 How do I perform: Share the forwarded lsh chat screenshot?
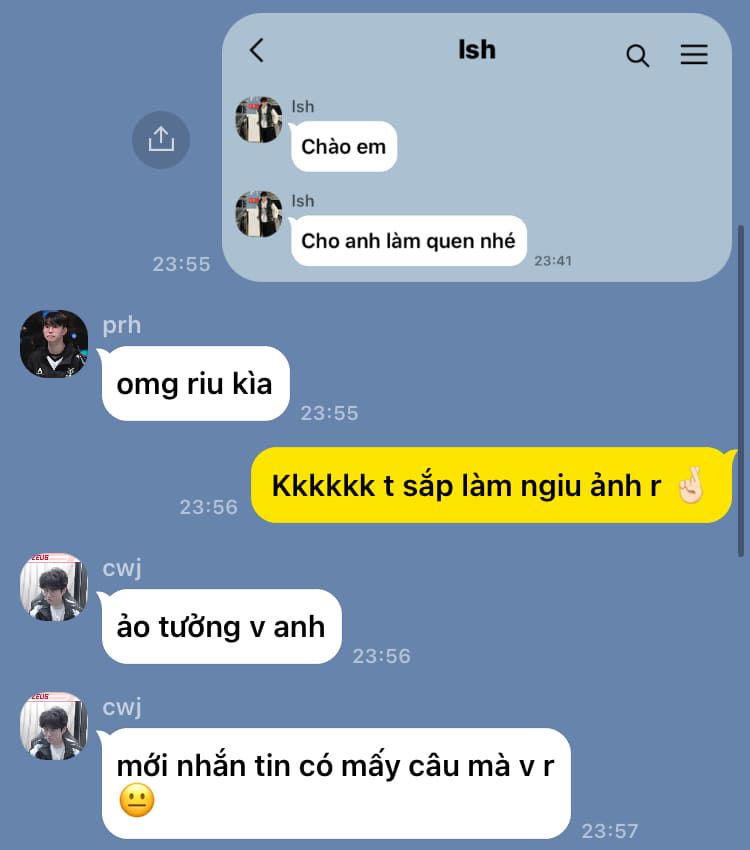pyautogui.click(x=161, y=139)
